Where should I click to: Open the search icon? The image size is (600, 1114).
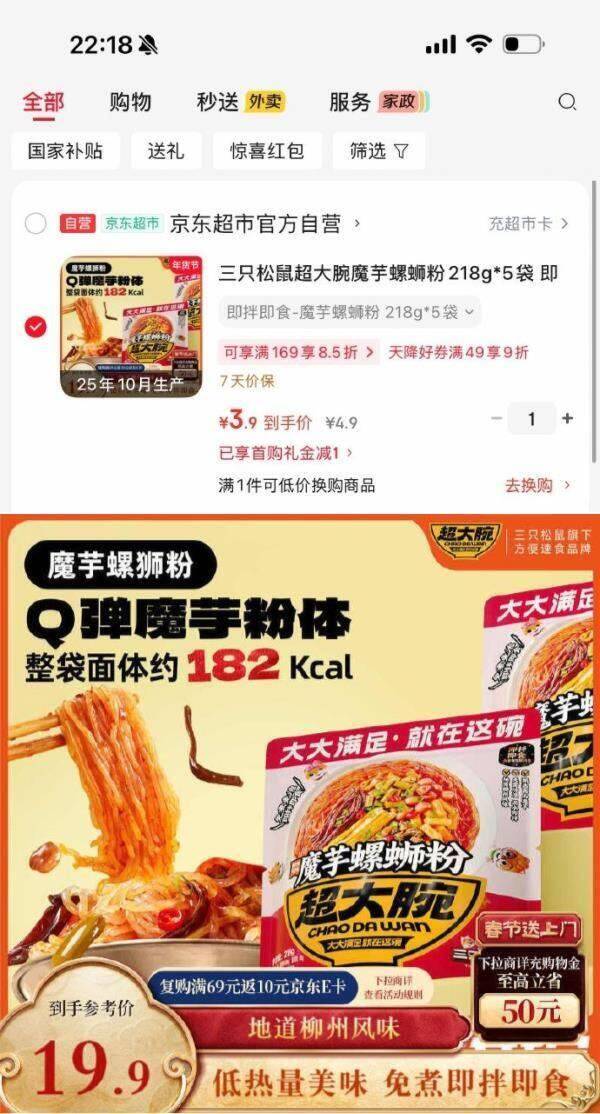click(x=567, y=101)
